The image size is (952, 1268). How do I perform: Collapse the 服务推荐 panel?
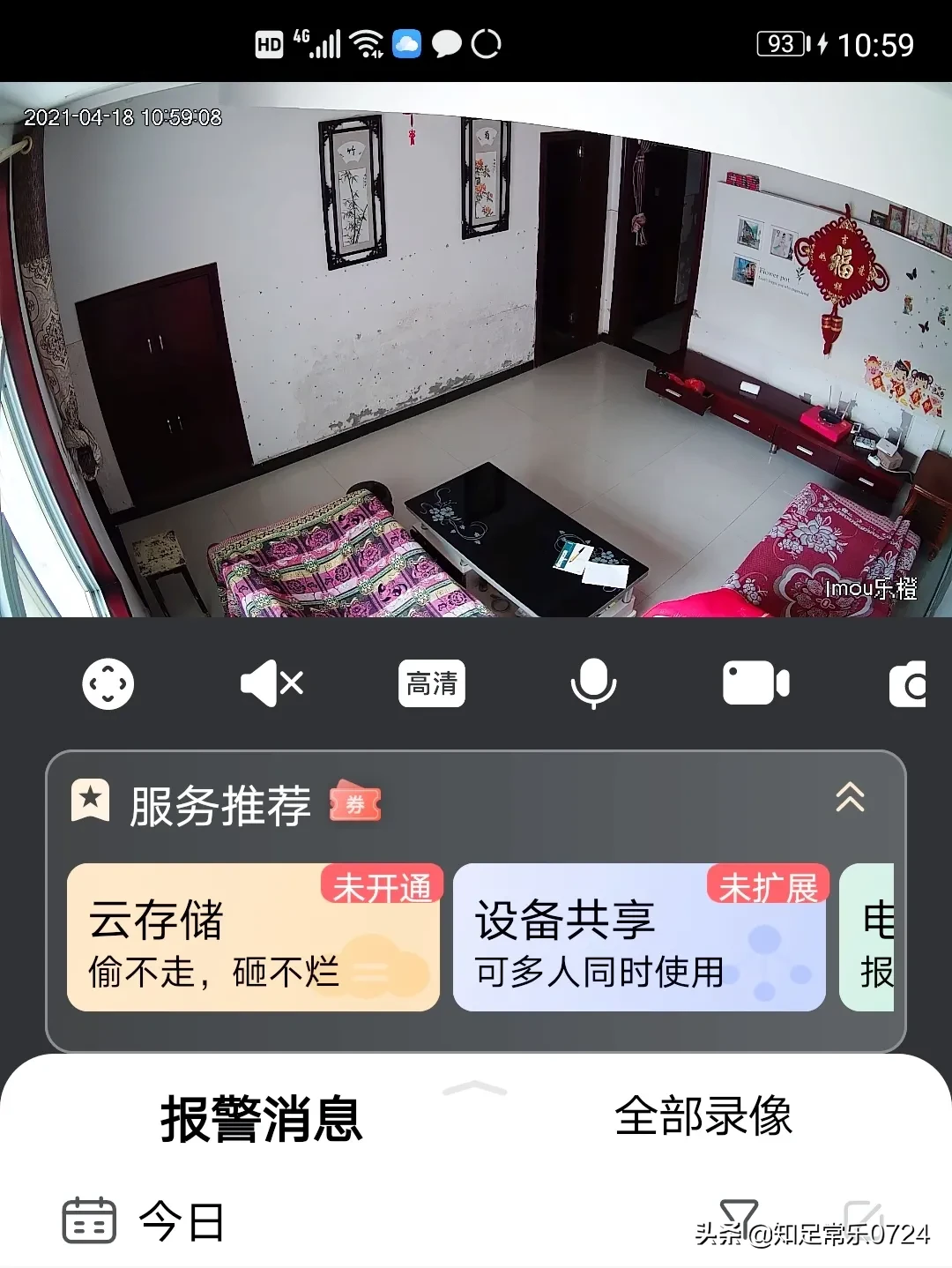pyautogui.click(x=850, y=798)
